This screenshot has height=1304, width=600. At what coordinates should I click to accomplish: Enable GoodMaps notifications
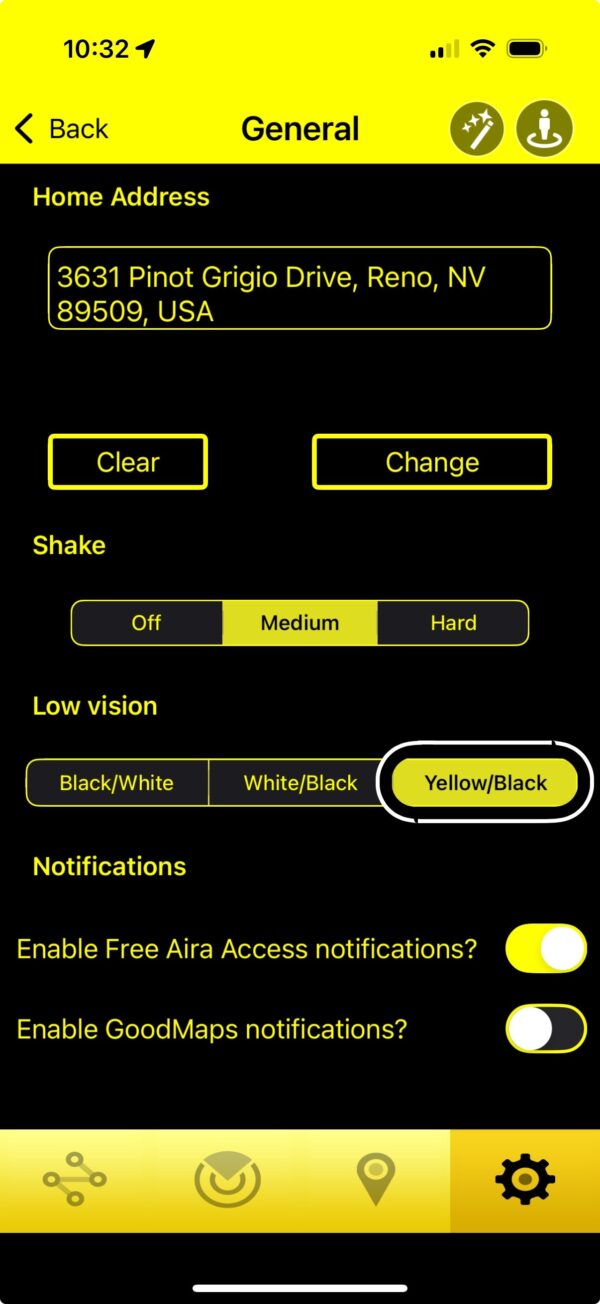click(545, 1029)
